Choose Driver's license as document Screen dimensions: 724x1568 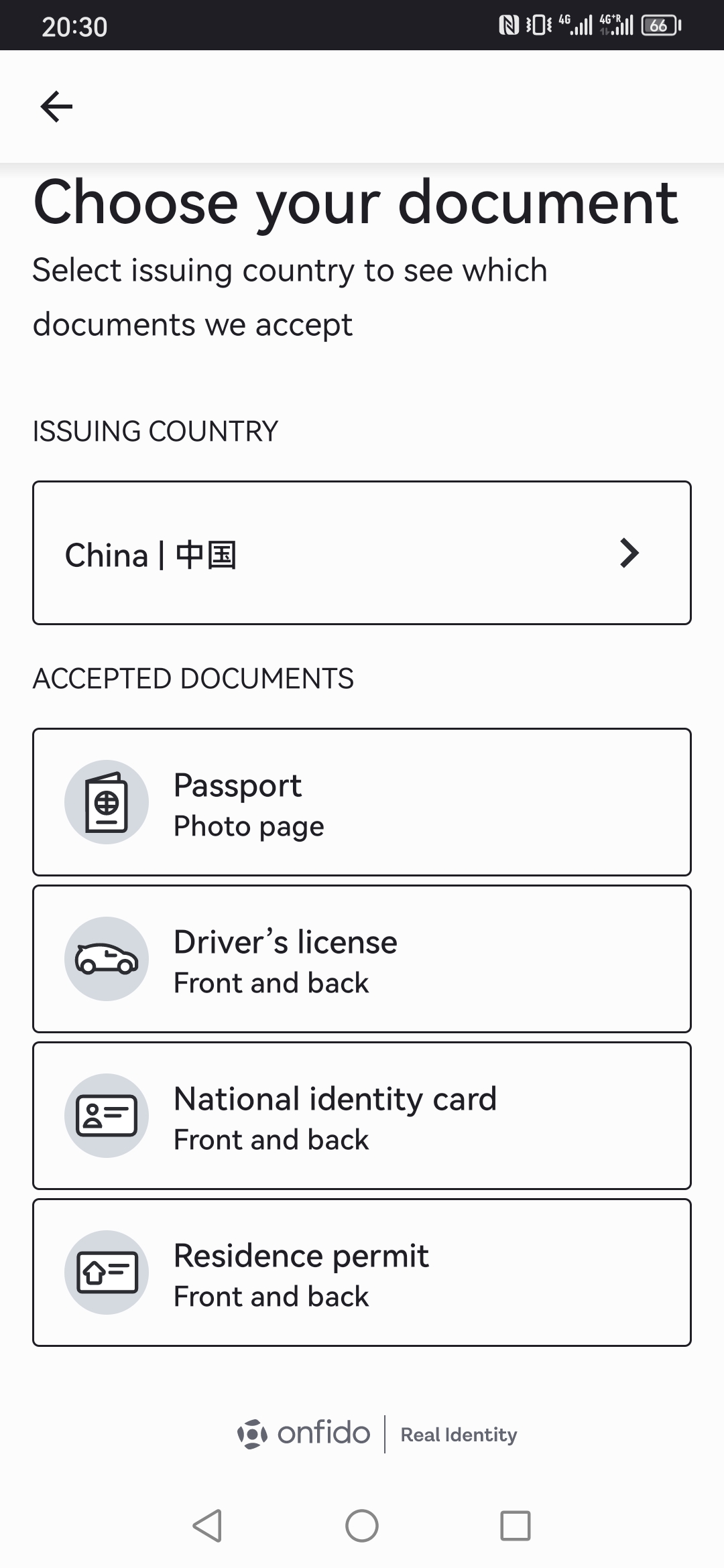[362, 959]
